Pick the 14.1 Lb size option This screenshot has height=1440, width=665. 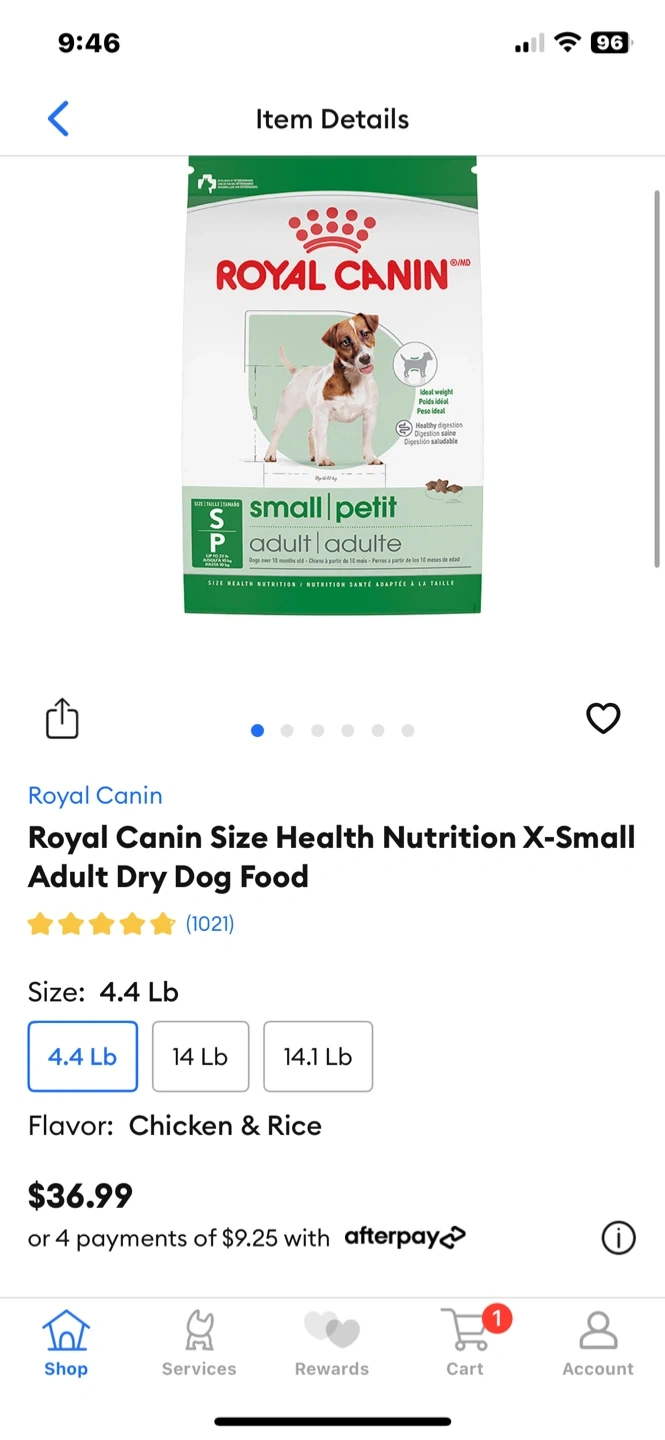tap(318, 1056)
